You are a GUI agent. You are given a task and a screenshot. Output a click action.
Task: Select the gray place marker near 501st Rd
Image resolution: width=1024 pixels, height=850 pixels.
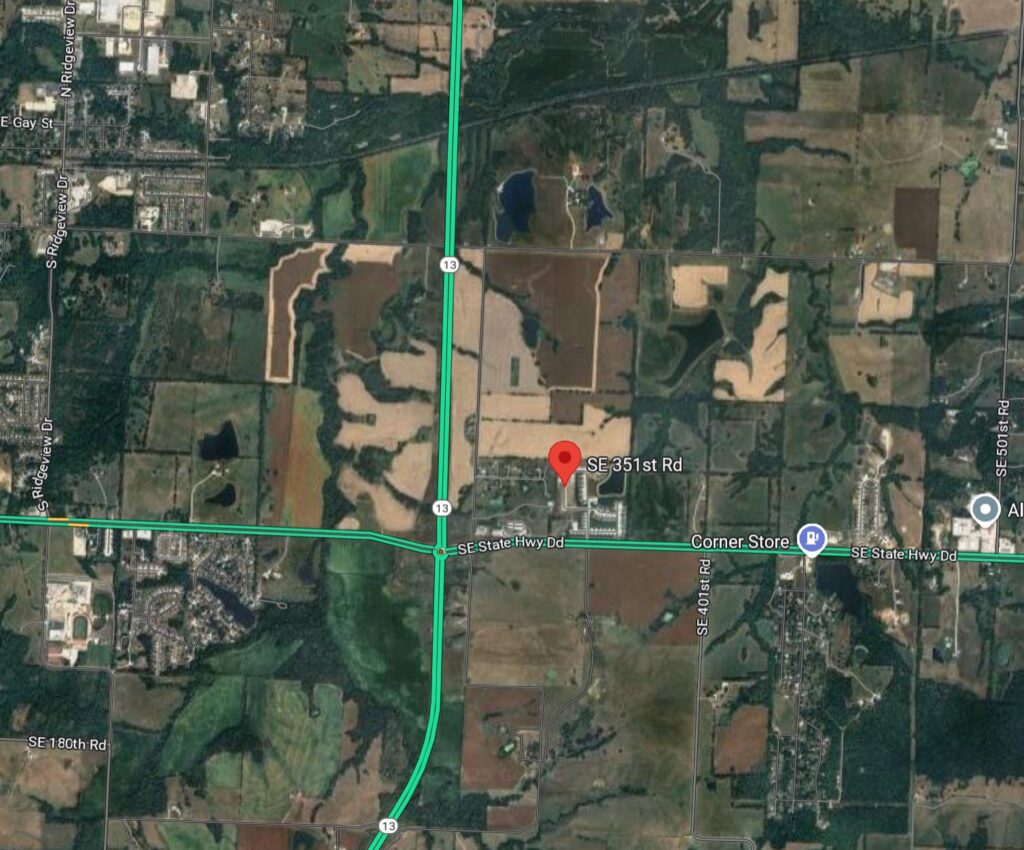click(986, 510)
